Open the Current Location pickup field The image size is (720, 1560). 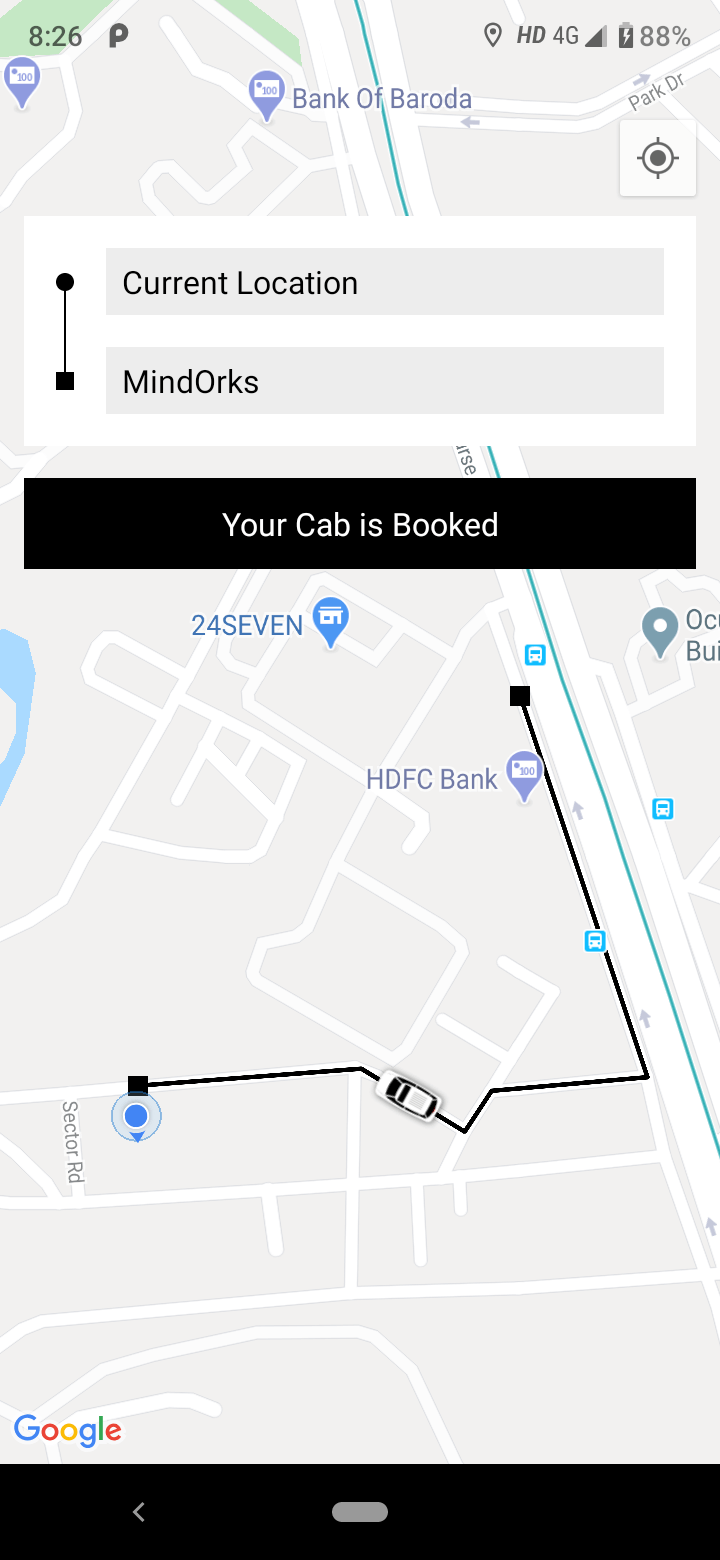pos(385,282)
